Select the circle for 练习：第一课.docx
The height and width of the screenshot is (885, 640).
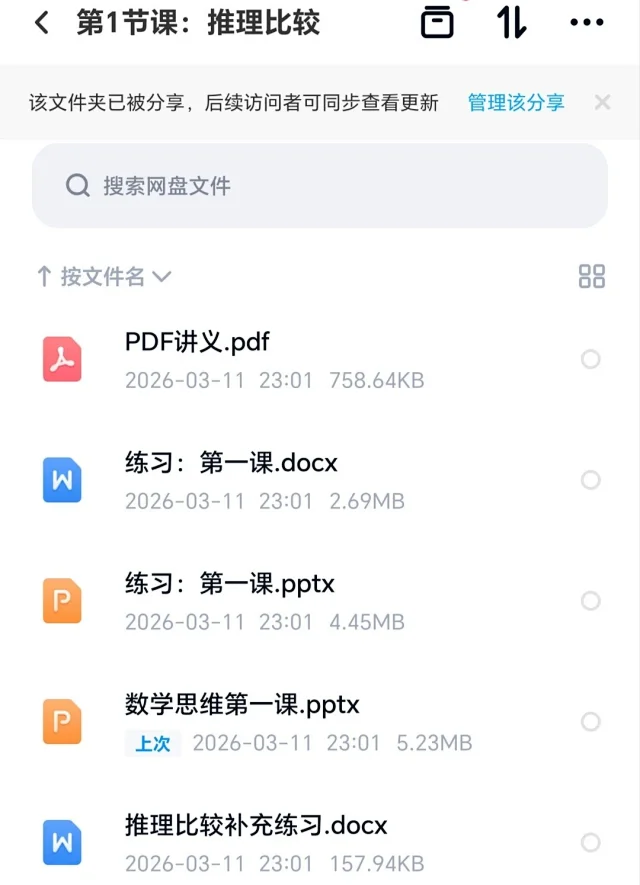(x=591, y=480)
